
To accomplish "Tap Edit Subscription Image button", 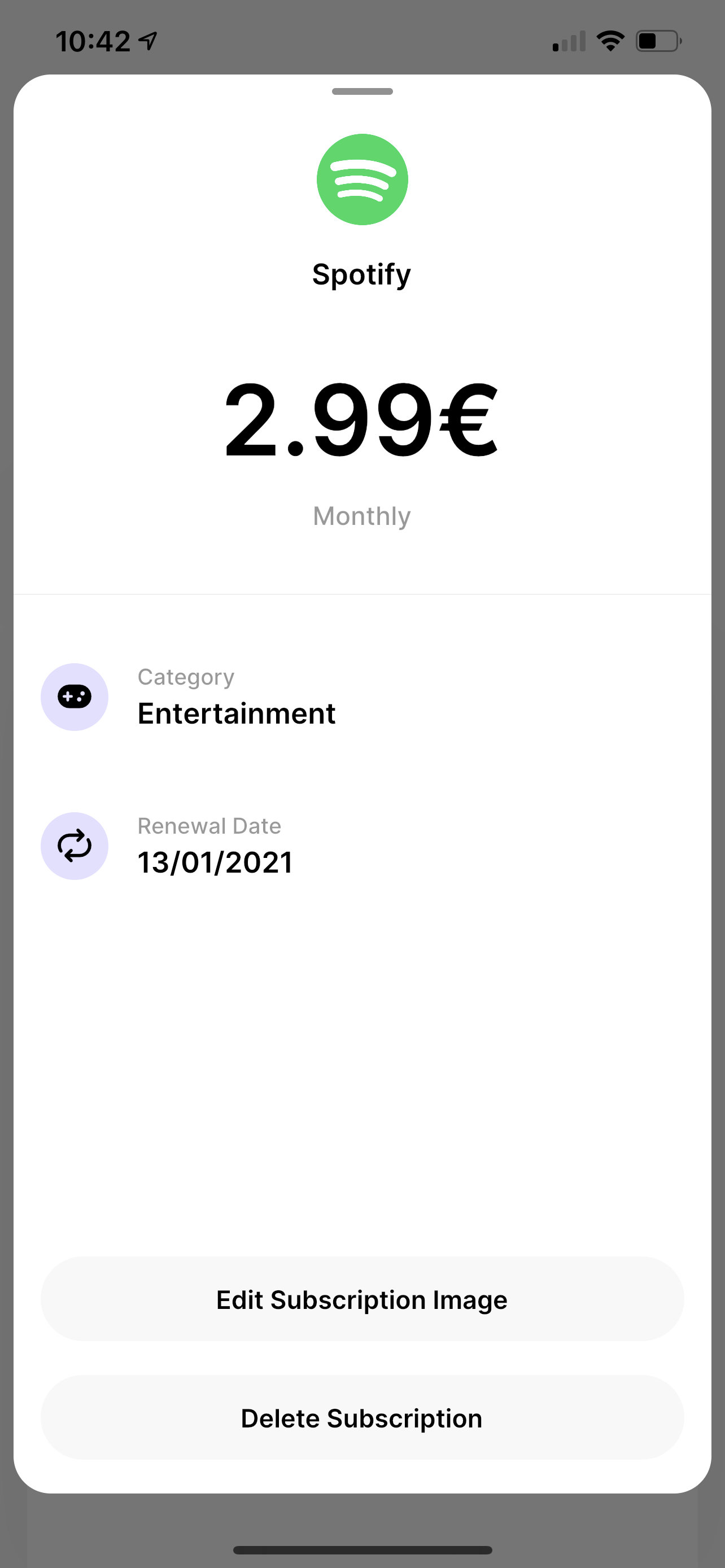I will coord(362,1299).
